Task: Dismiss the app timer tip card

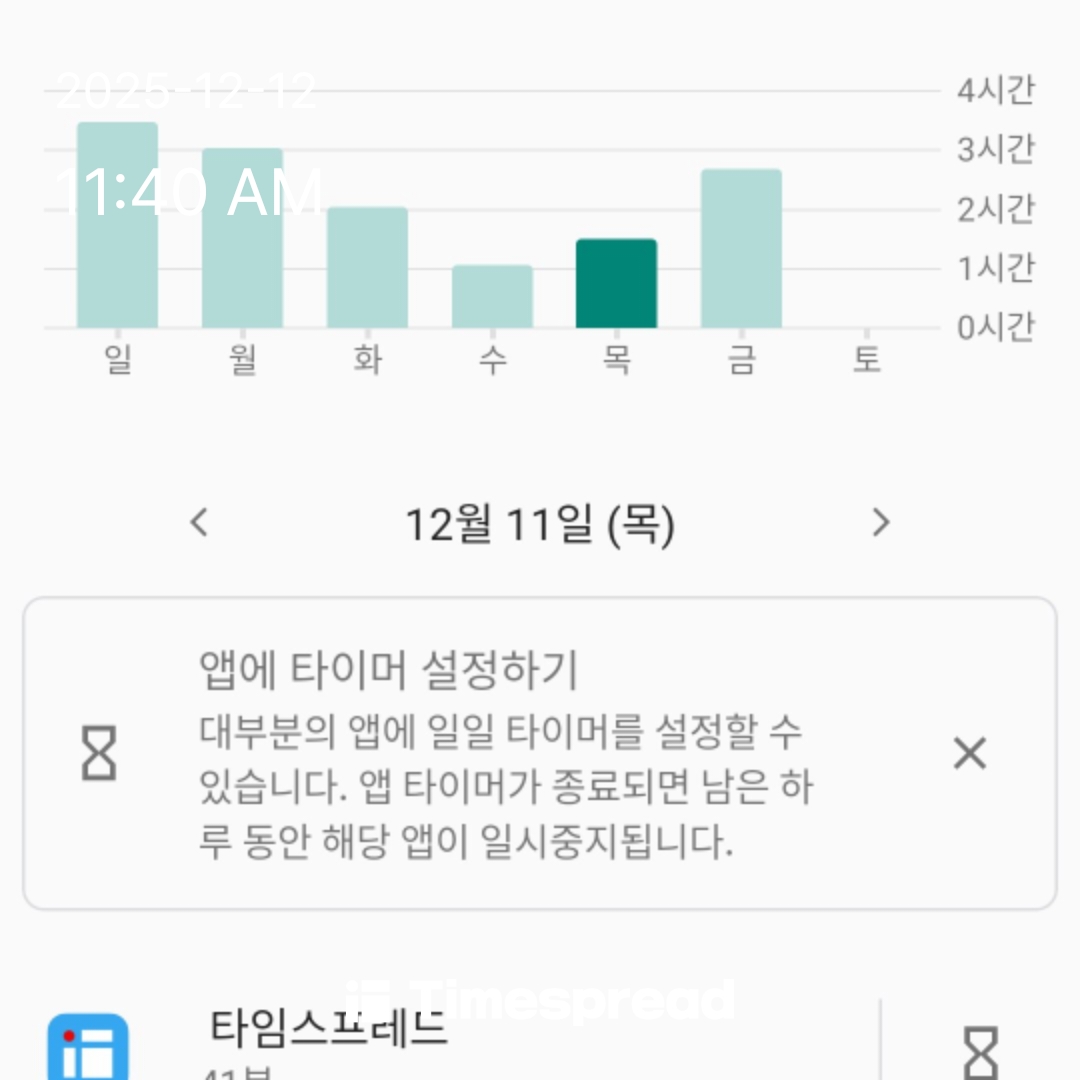Action: coord(969,753)
